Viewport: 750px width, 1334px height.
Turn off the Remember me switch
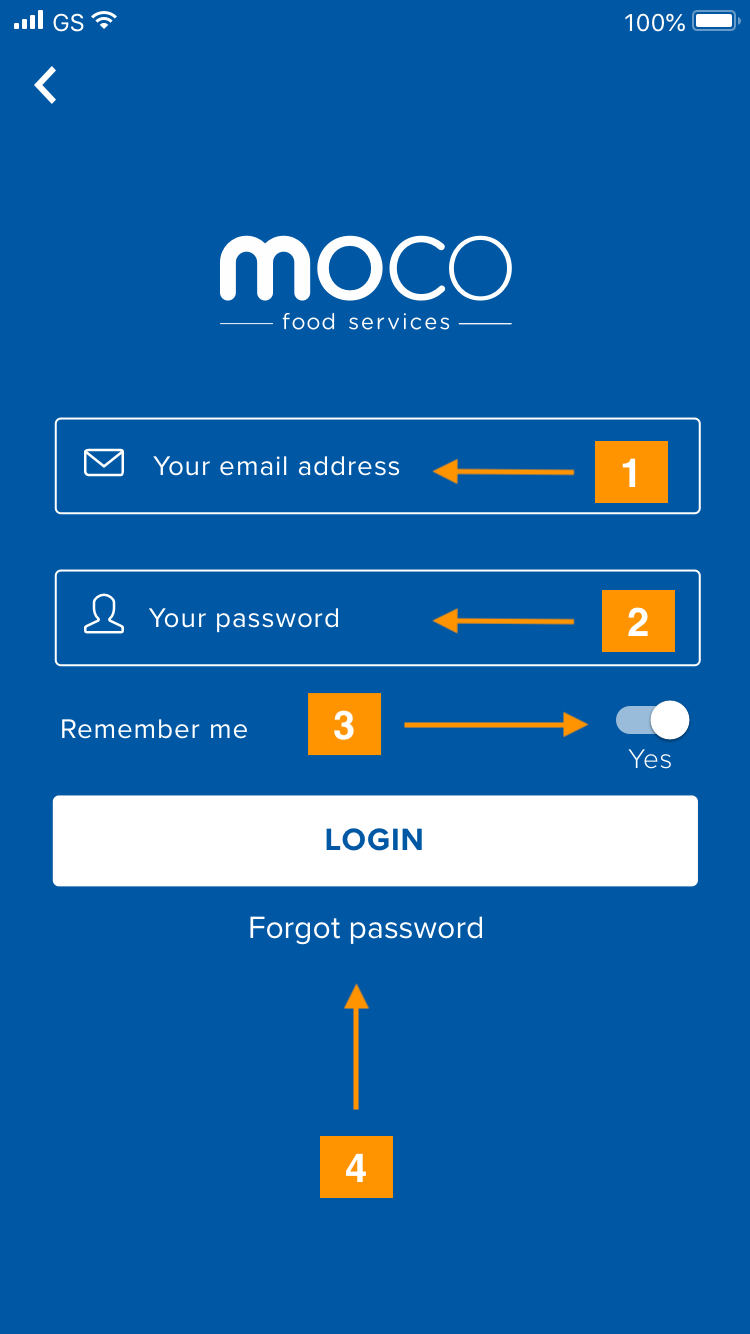[652, 720]
